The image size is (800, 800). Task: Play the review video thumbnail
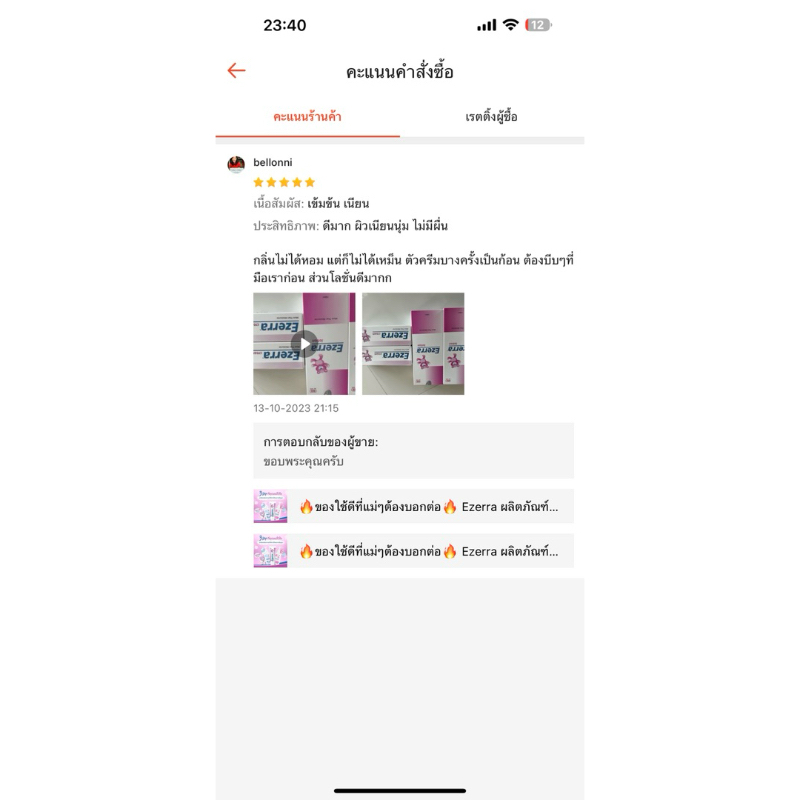304,343
